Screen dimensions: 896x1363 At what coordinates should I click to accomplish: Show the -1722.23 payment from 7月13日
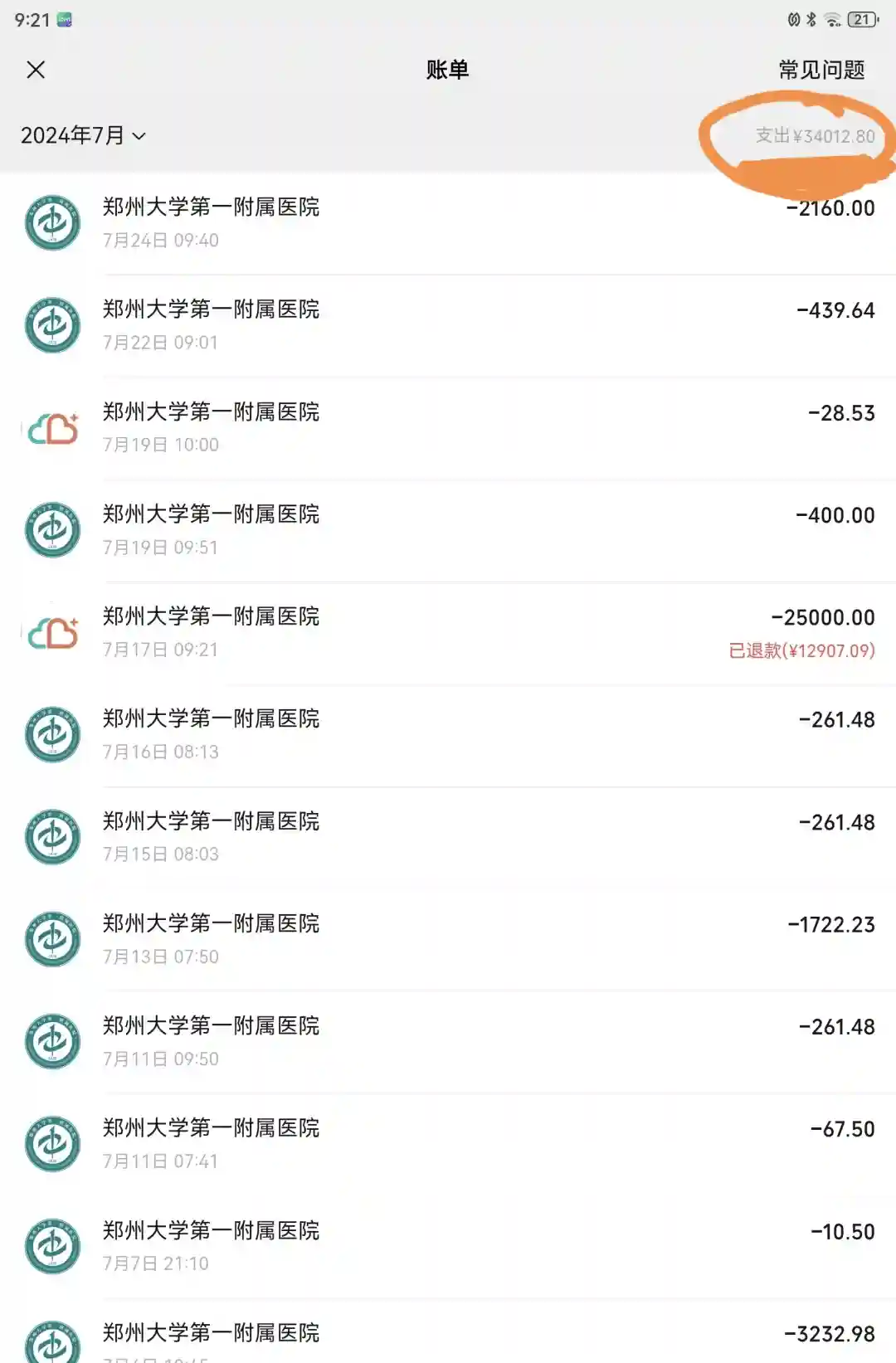click(x=448, y=939)
